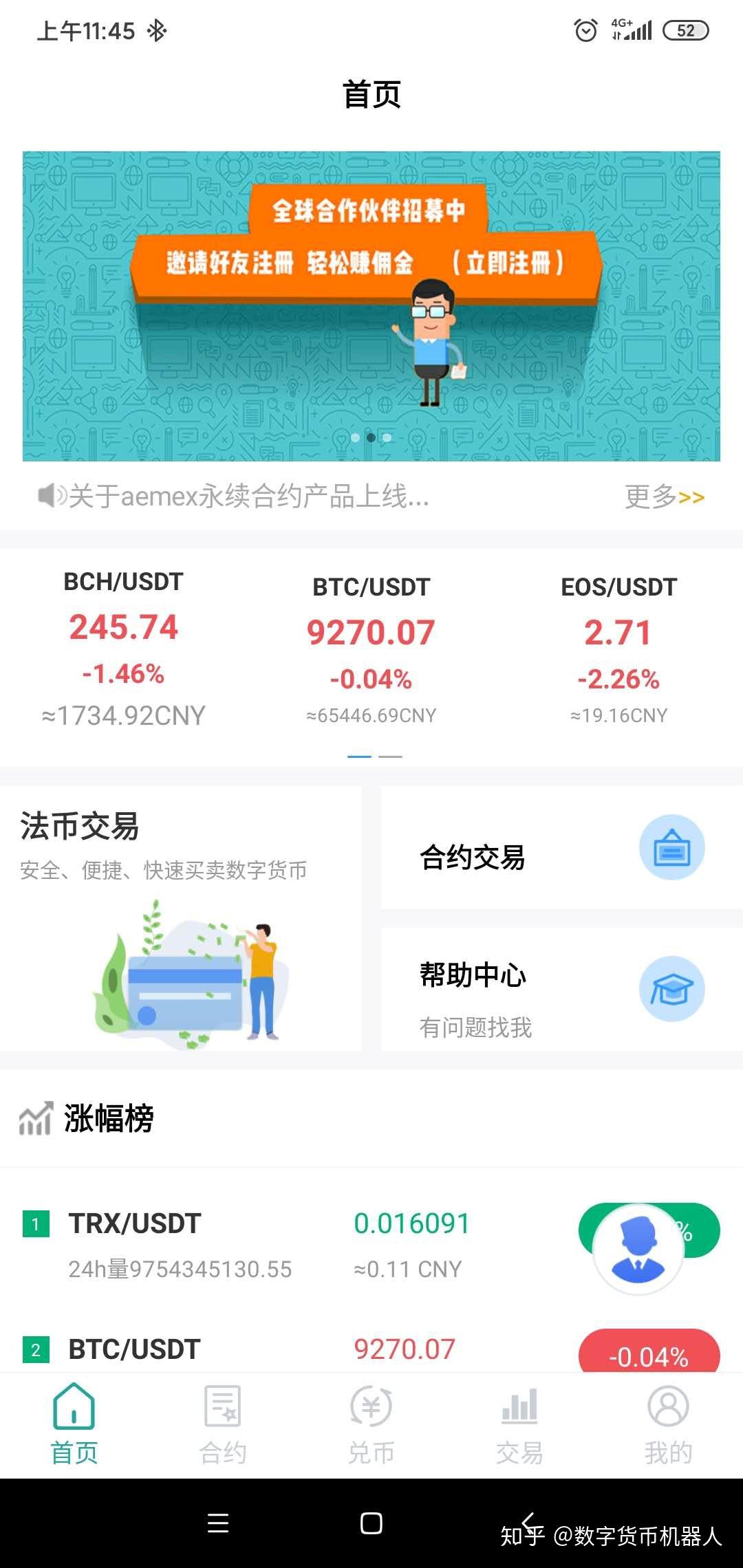Tap 更多 to view more announcements
The image size is (743, 1568).
click(664, 497)
